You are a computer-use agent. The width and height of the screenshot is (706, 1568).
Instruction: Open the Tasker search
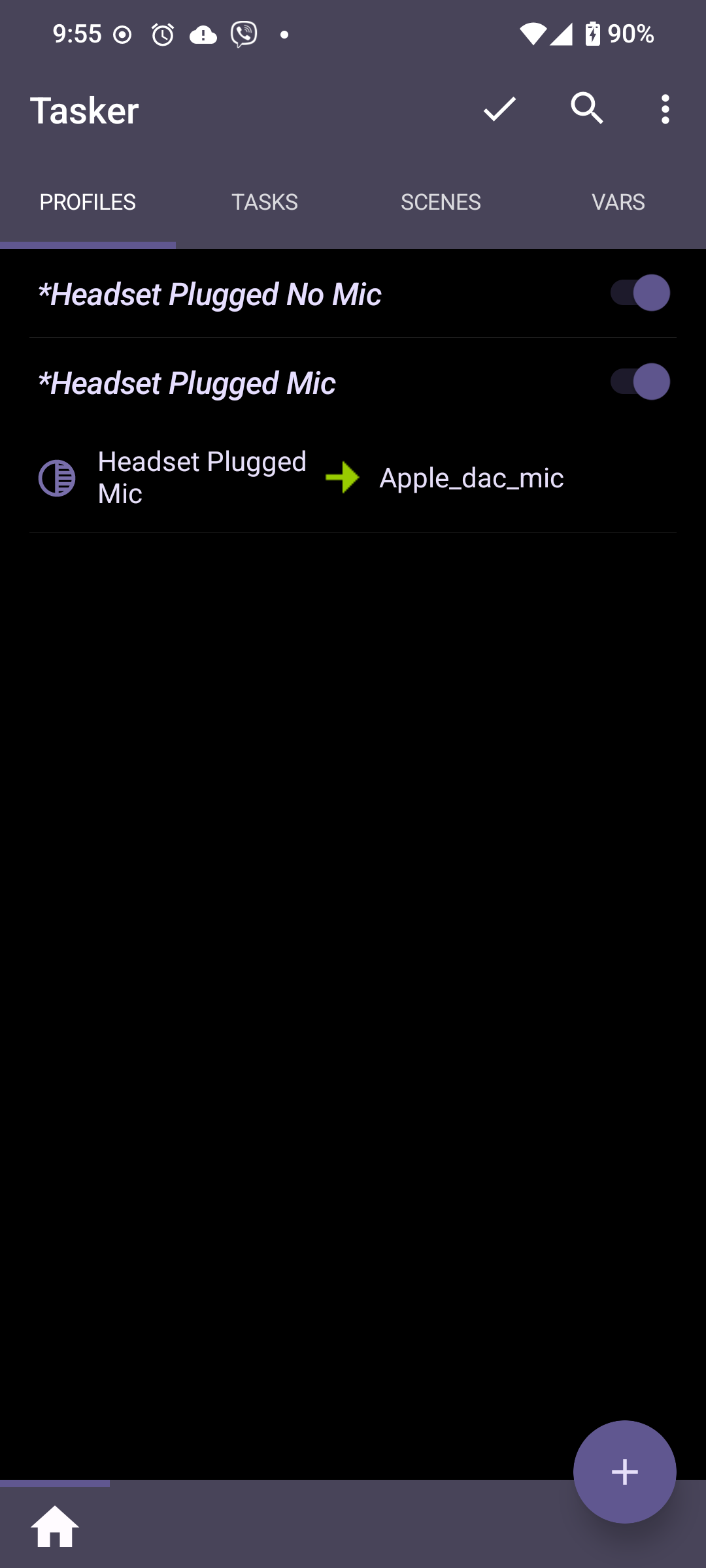[x=588, y=108]
